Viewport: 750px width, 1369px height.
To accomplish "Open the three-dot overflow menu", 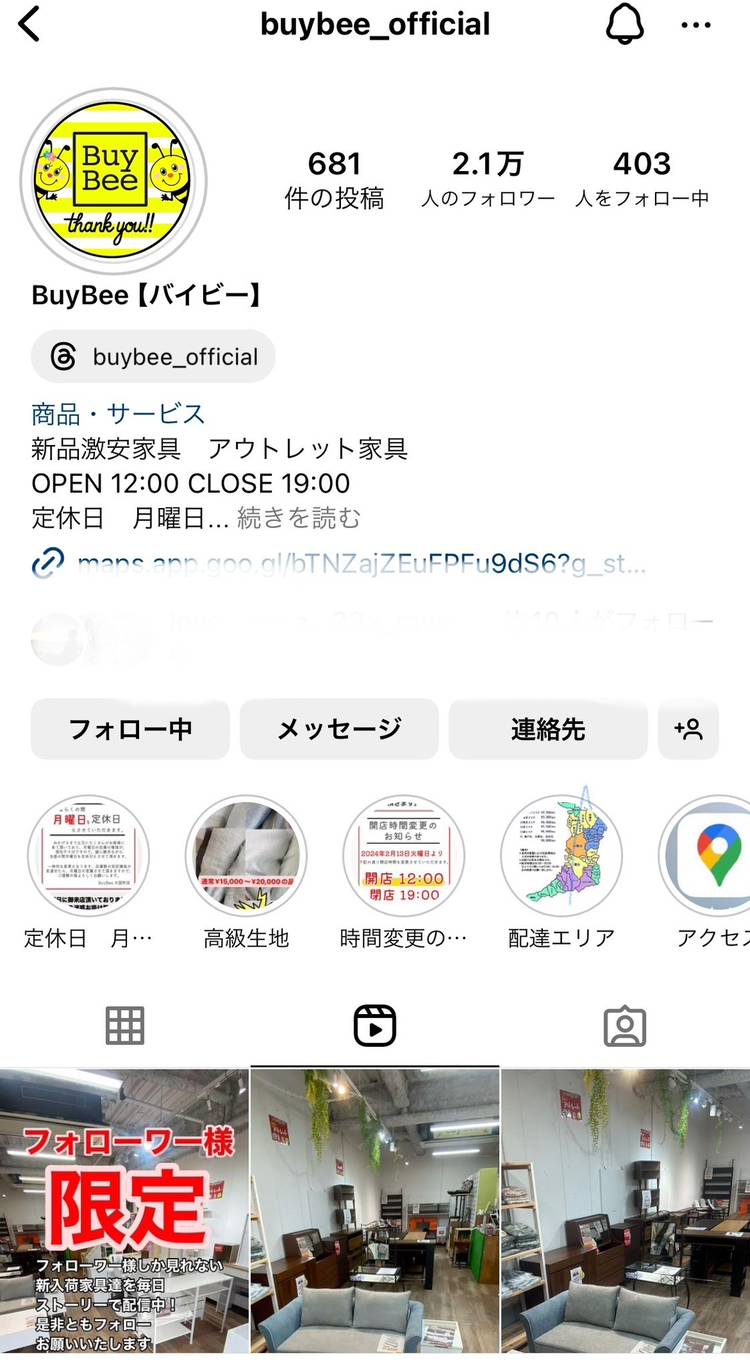I will (x=695, y=25).
